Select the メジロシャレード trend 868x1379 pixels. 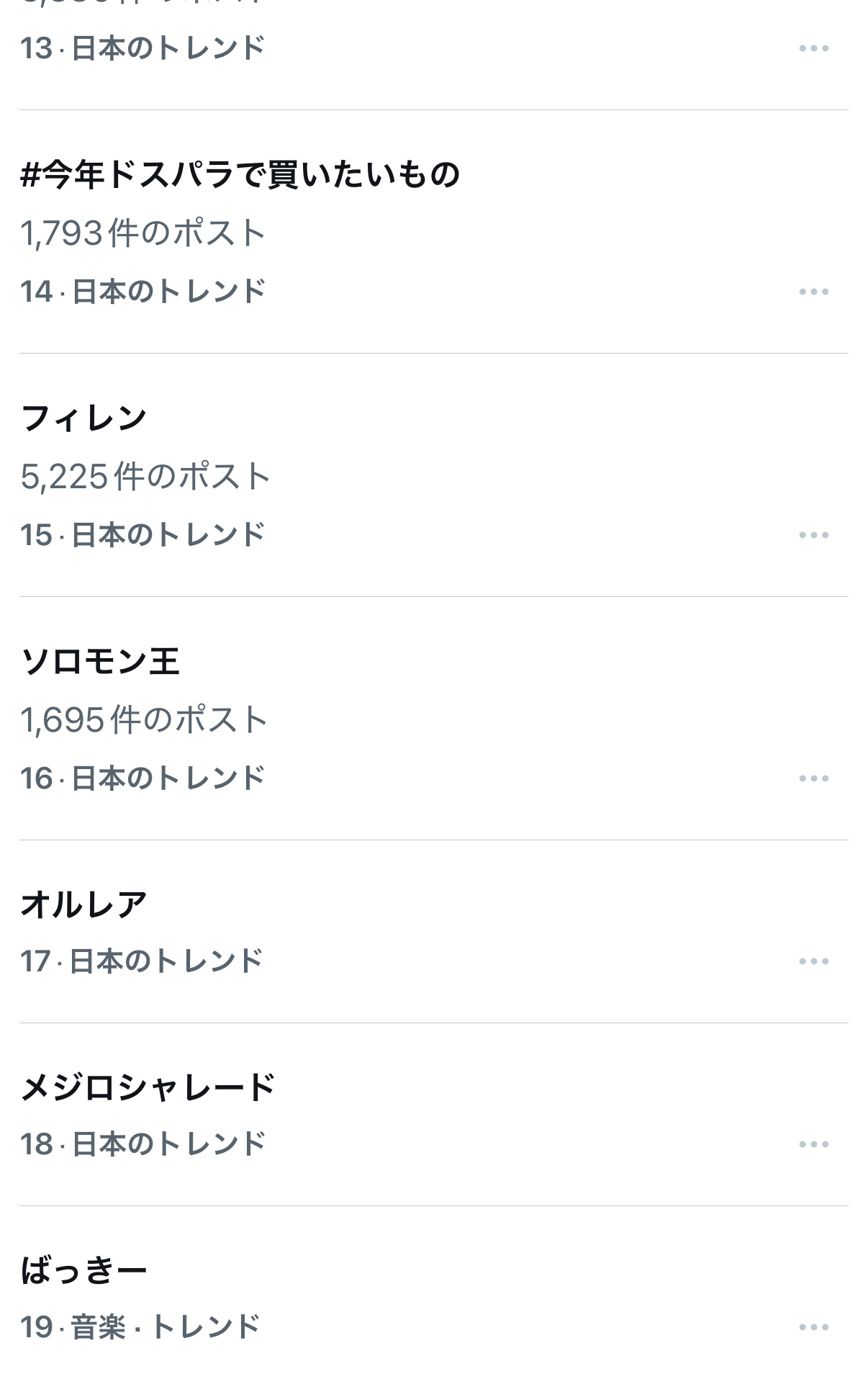[148, 1088]
